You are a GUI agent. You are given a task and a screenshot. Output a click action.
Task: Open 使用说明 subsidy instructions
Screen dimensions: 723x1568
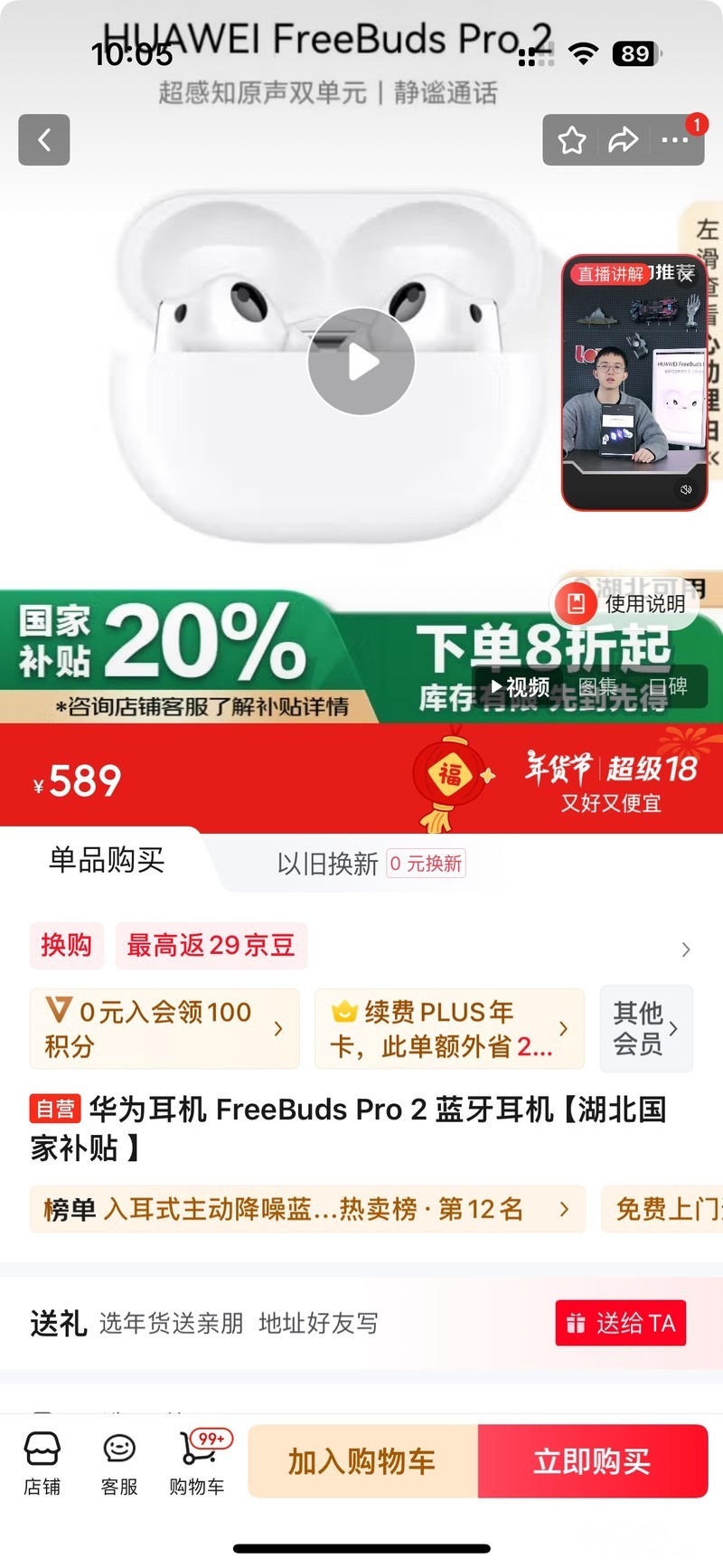pyautogui.click(x=625, y=603)
